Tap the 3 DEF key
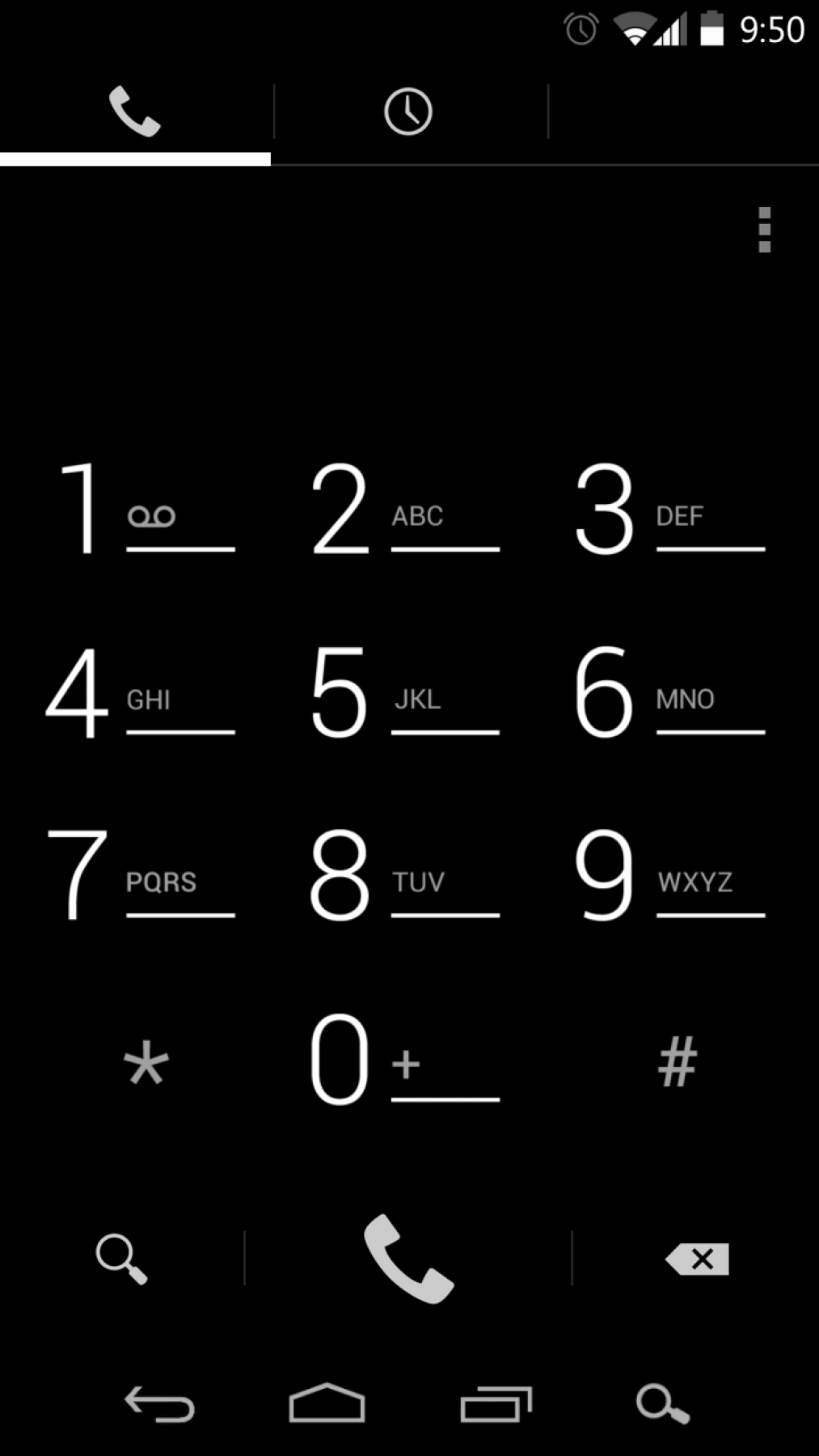 [x=669, y=510]
